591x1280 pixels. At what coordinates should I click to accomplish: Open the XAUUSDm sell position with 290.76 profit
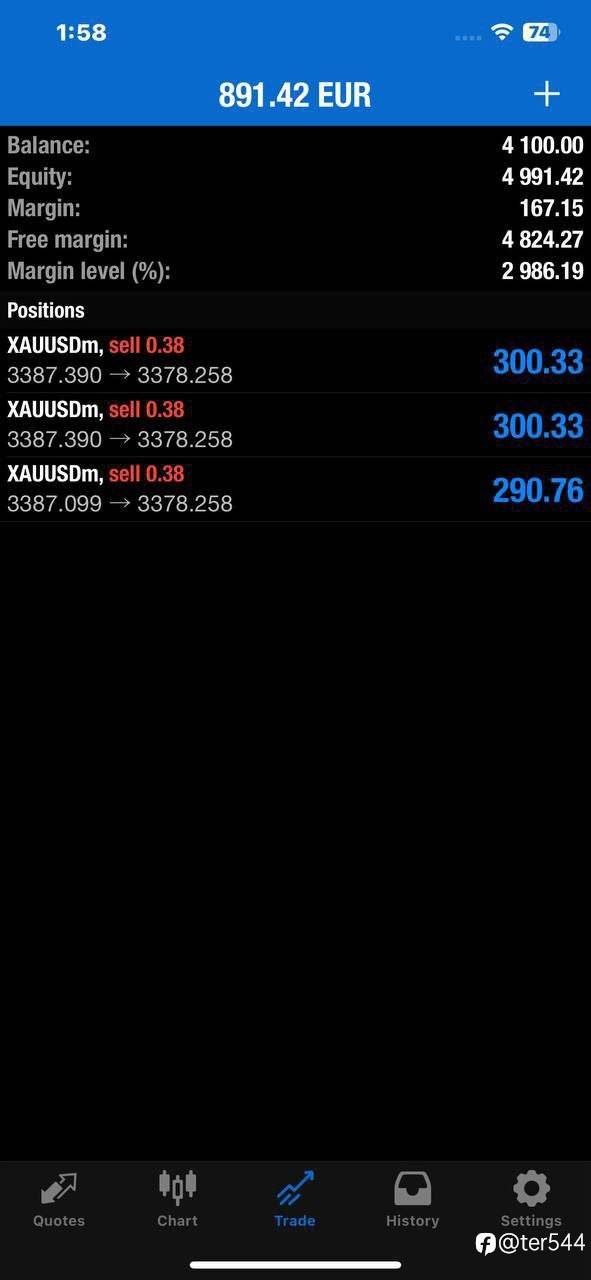coord(295,489)
